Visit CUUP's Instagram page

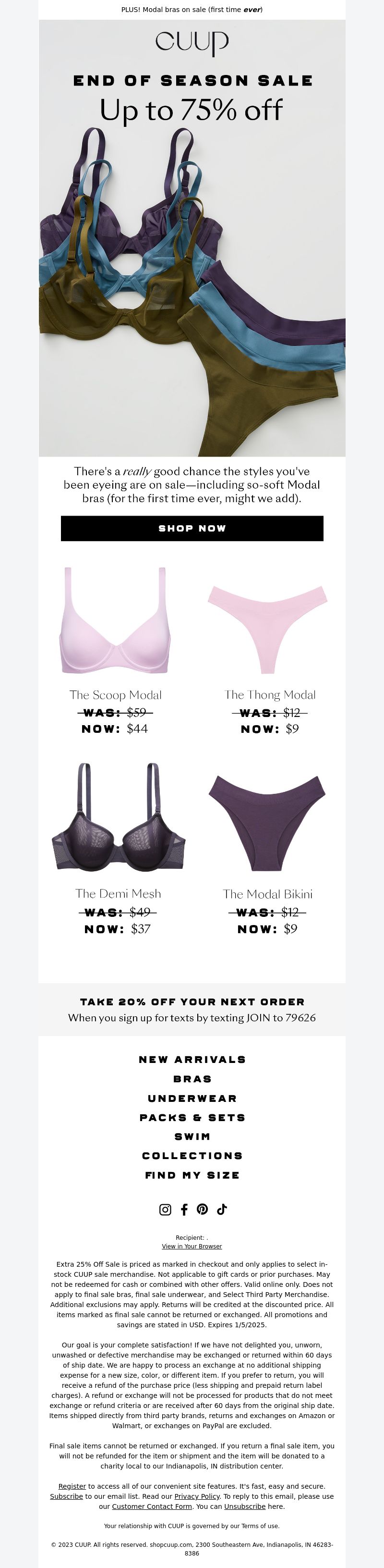(x=165, y=1210)
